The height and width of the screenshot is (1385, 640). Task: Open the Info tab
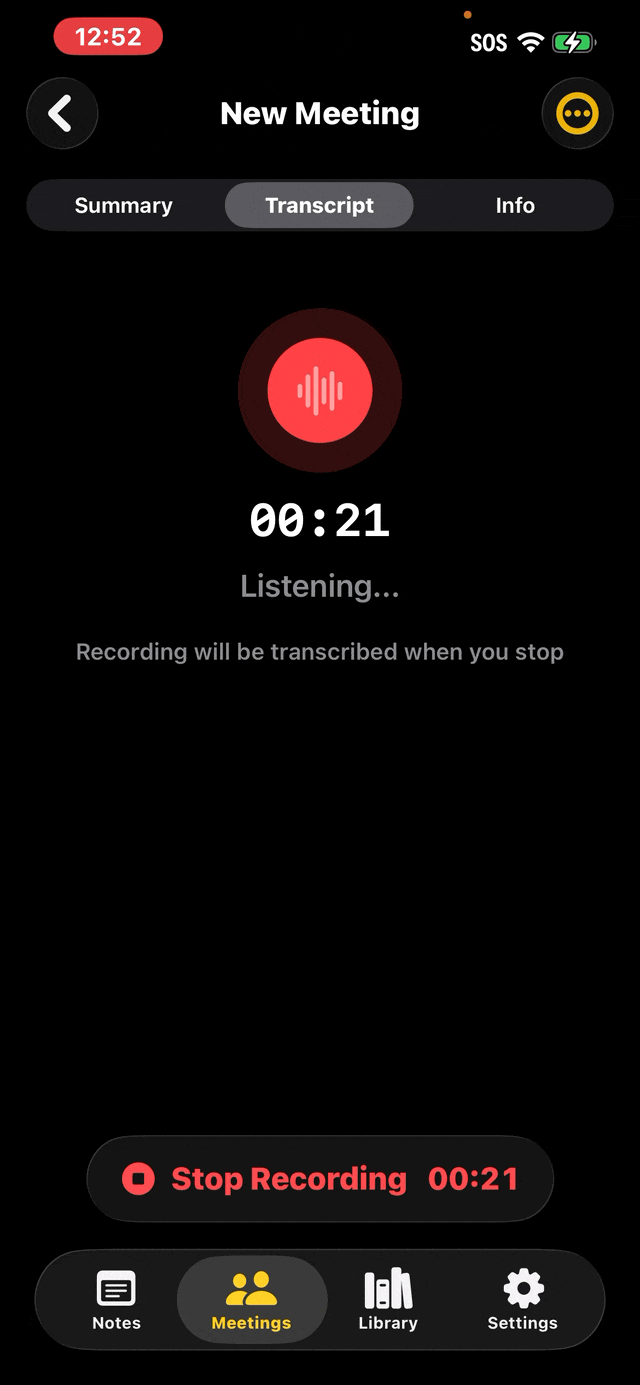(515, 206)
